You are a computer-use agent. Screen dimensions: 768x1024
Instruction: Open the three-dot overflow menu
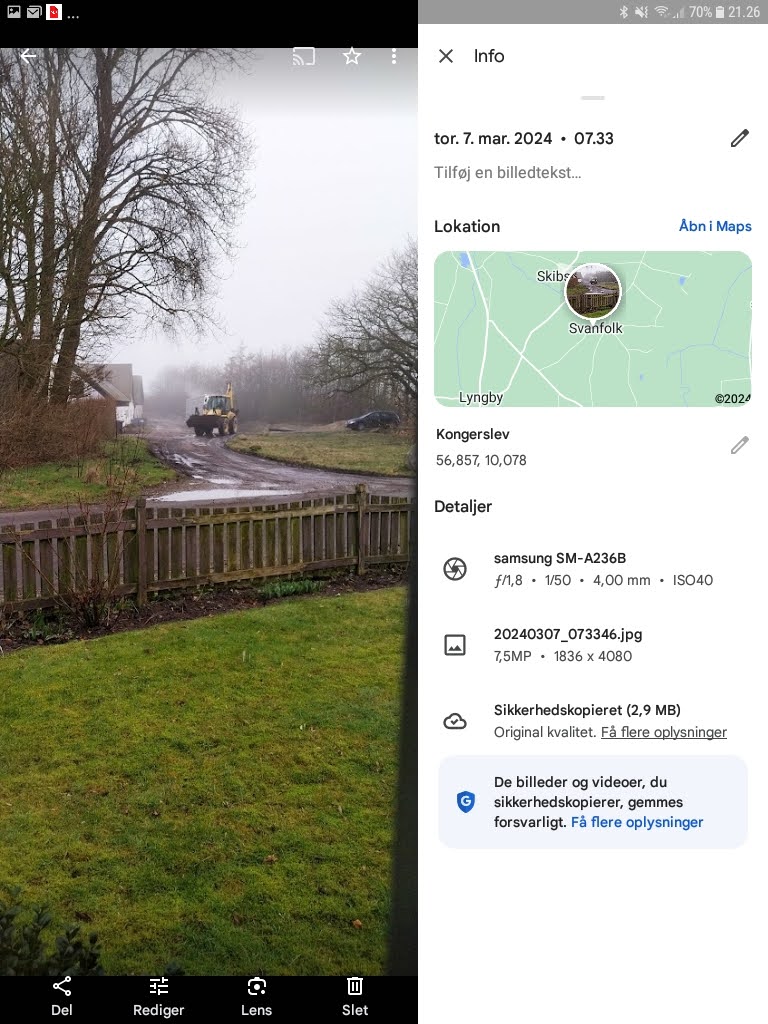(x=394, y=56)
